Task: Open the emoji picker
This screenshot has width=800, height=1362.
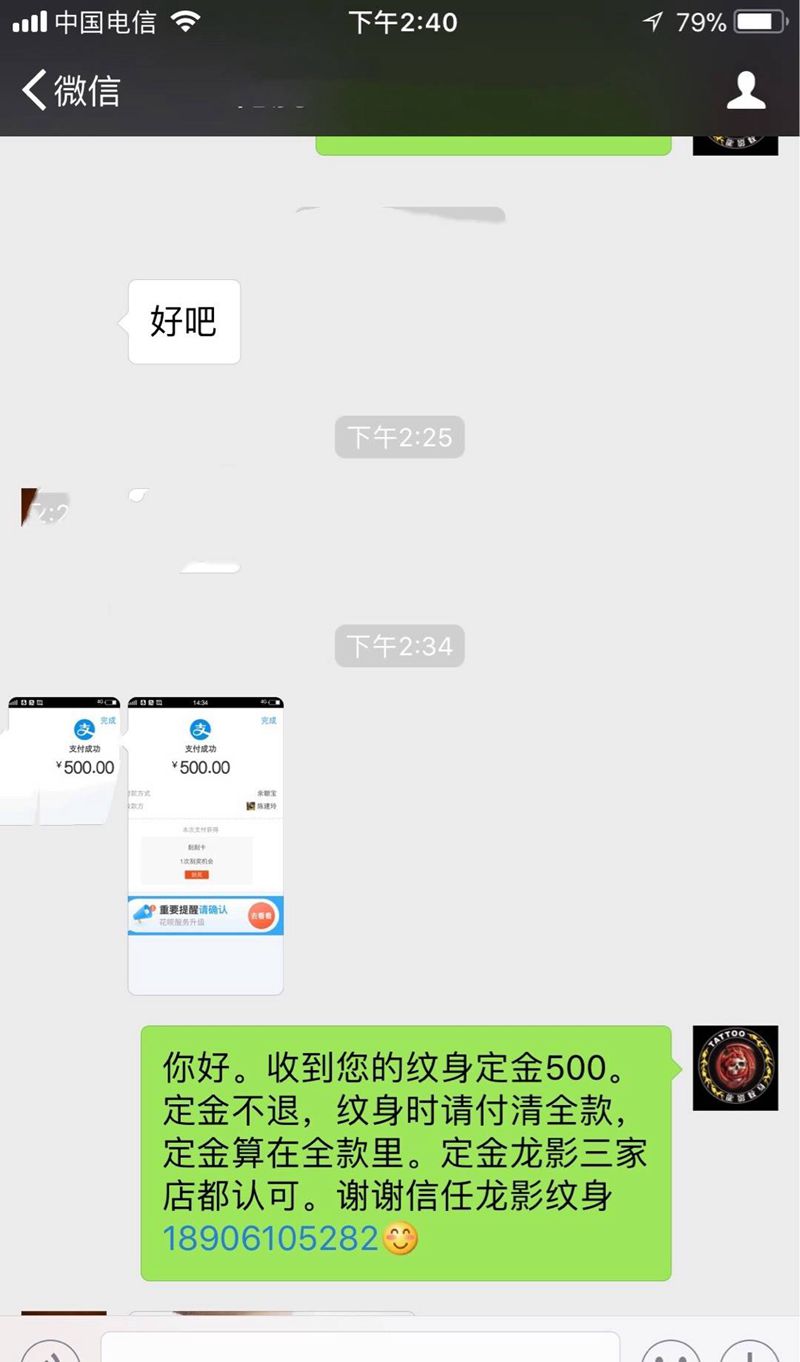Action: [x=670, y=1352]
